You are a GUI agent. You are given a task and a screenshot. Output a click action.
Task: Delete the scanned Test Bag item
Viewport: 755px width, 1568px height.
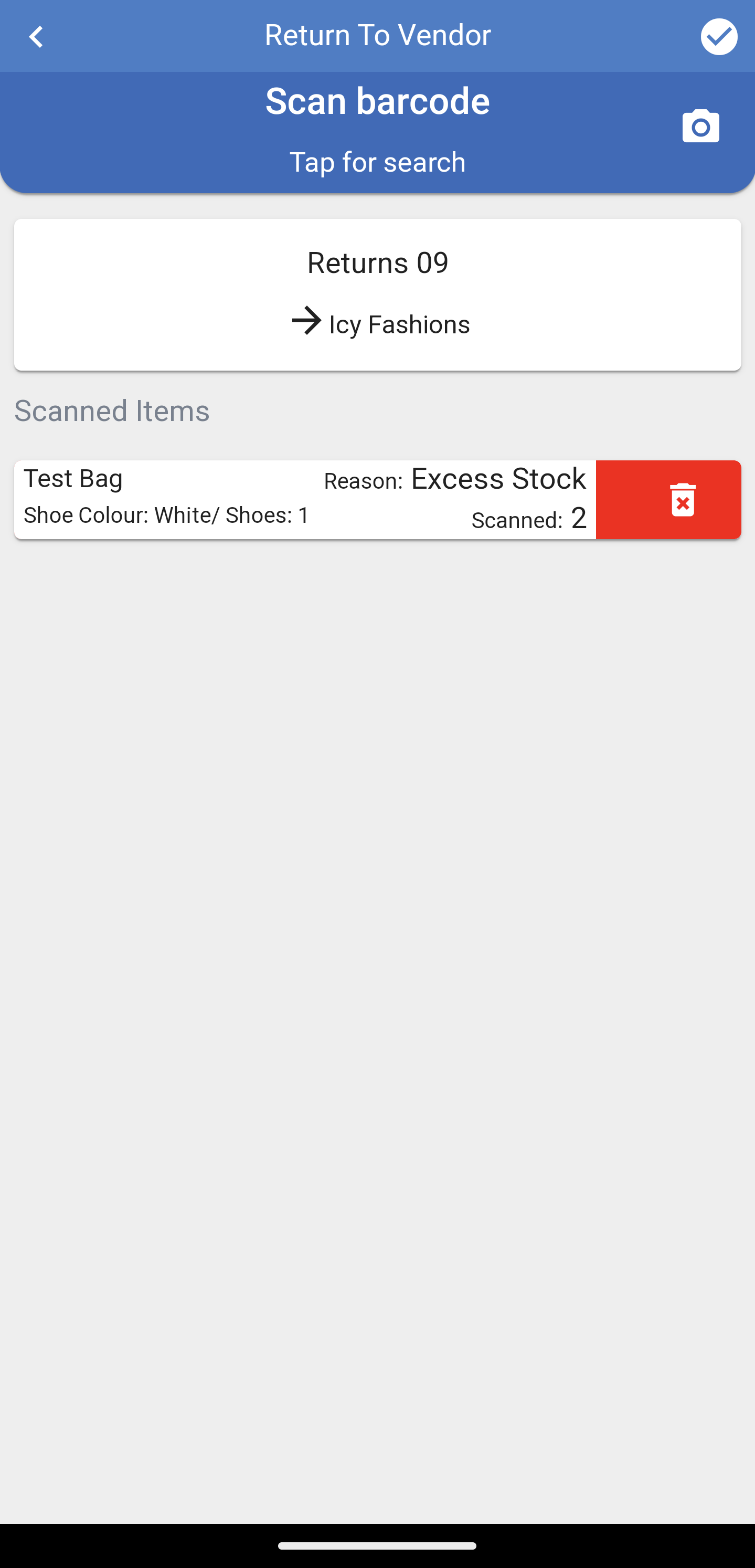[668, 500]
